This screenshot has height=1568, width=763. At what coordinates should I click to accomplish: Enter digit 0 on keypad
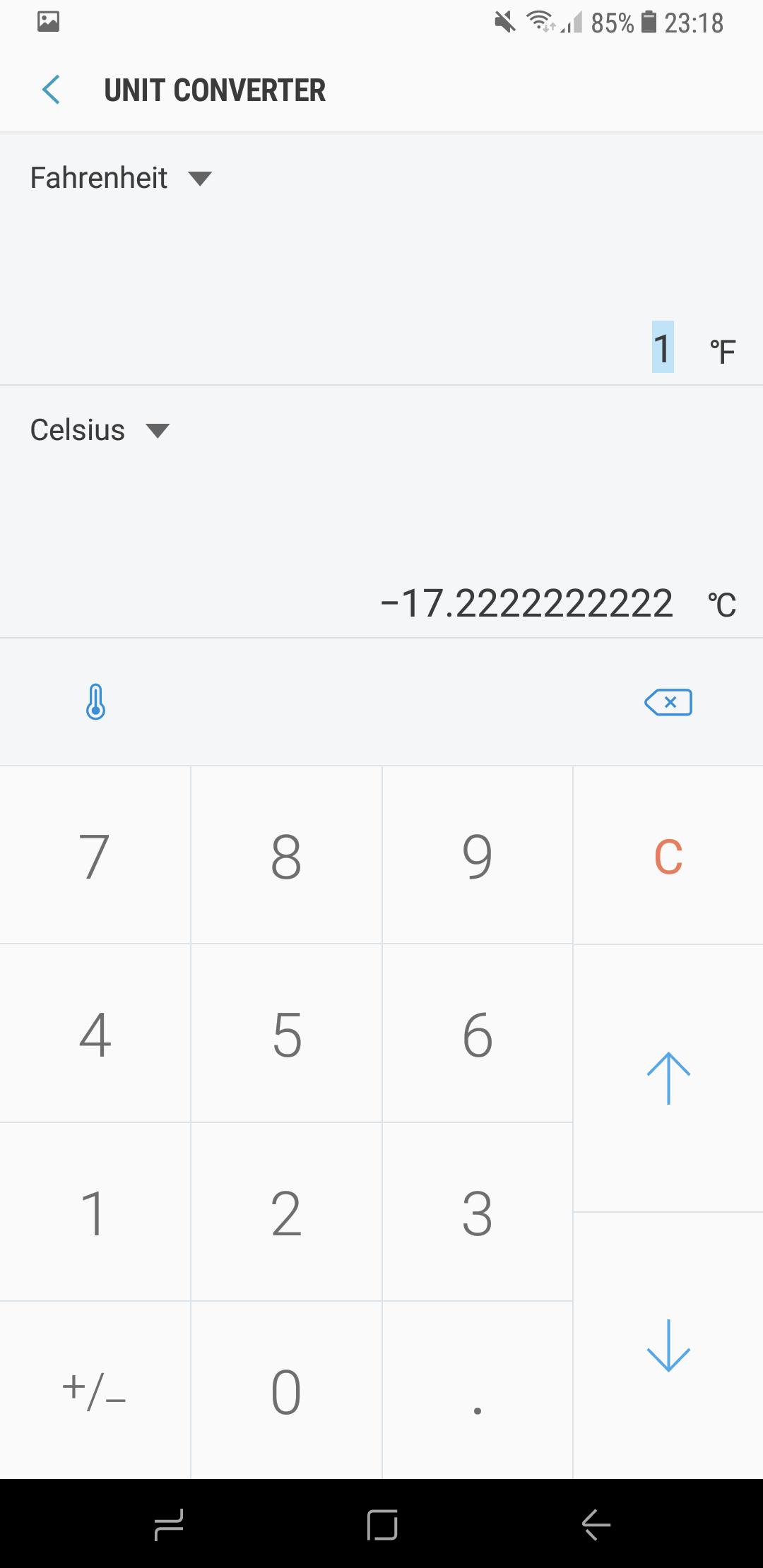tap(286, 1391)
